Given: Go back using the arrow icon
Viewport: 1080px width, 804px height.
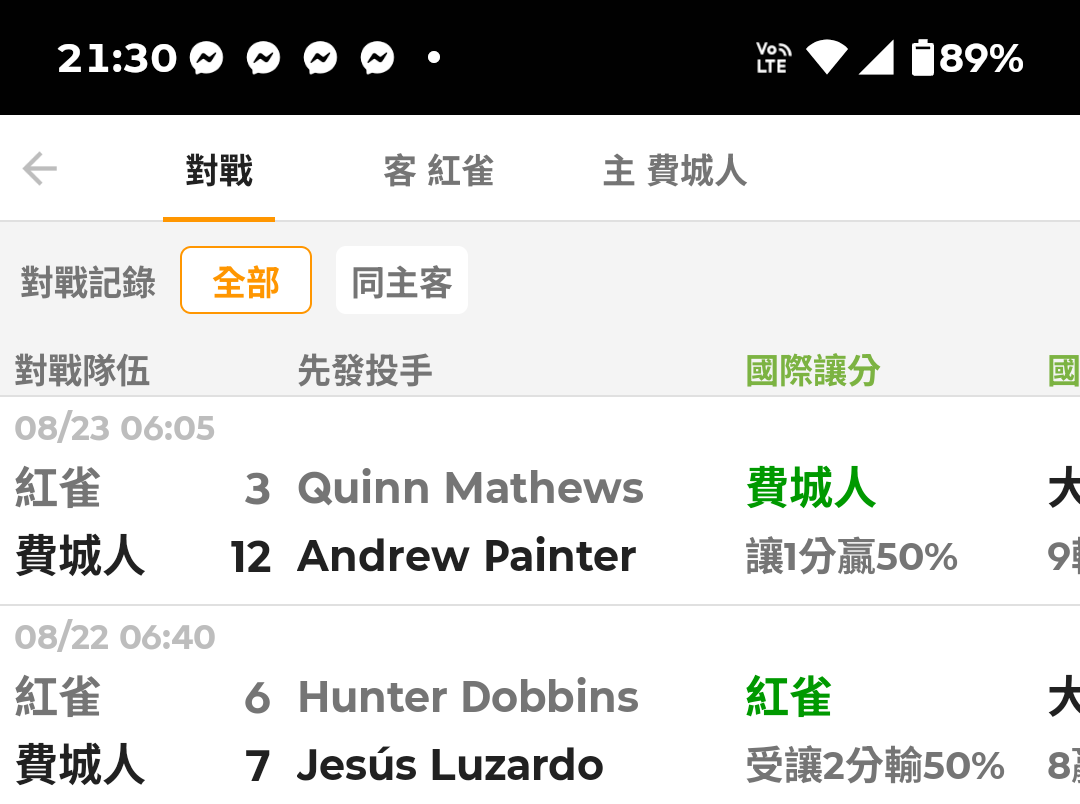Looking at the screenshot, I should (x=39, y=169).
